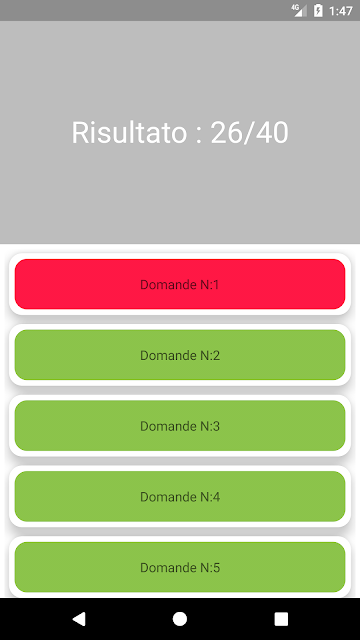Tap Domande N:5
360x640 pixels.
click(180, 567)
